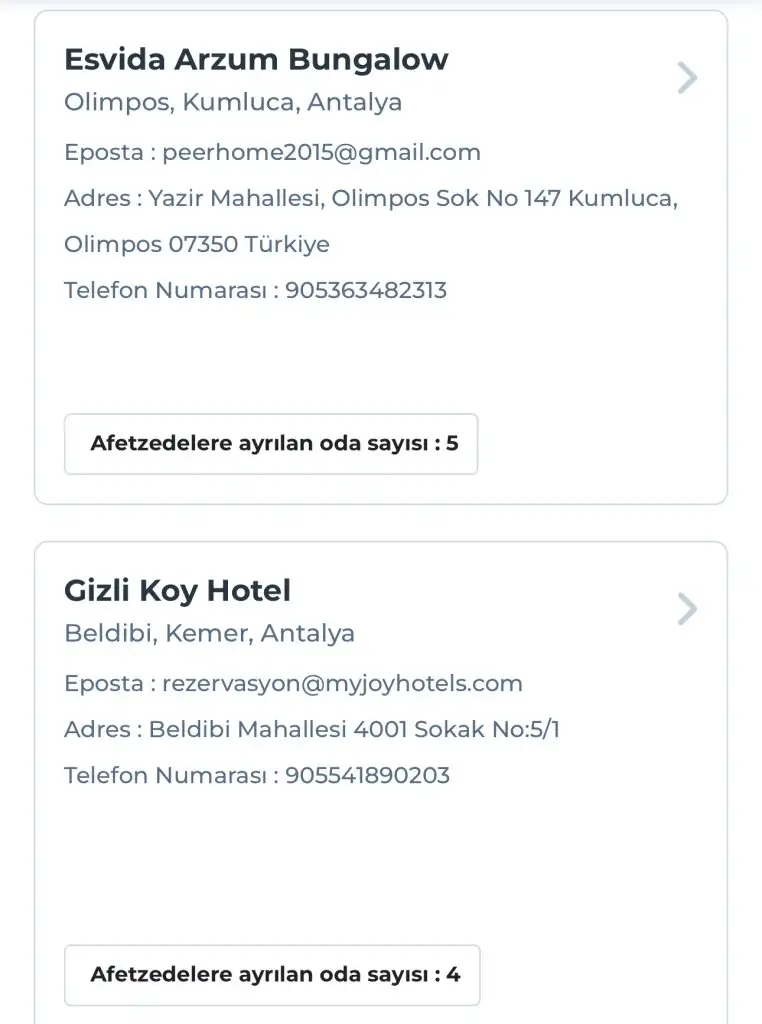This screenshot has width=762, height=1024.
Task: Tap the chevron on Gizli Koy Hotel
Action: click(x=687, y=609)
